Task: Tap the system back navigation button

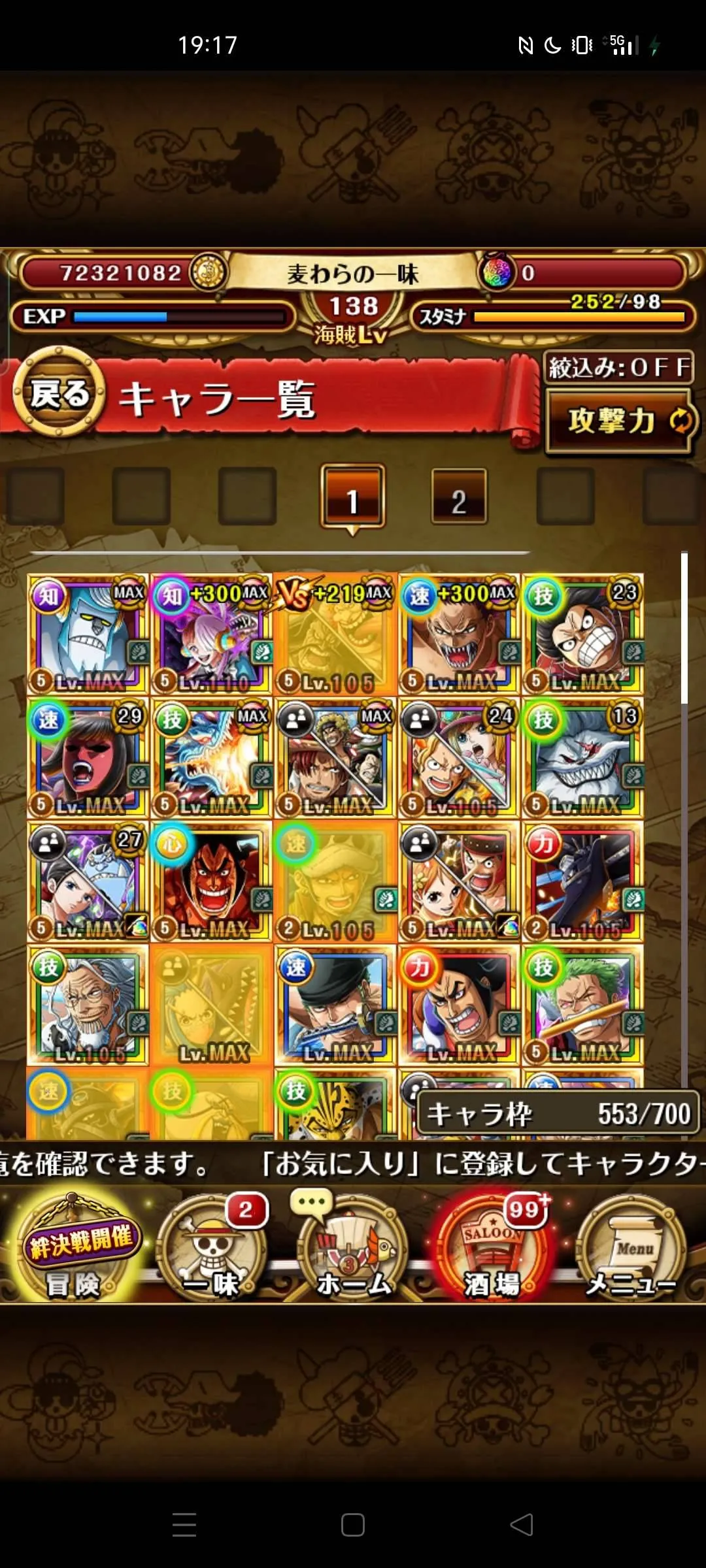Action: [x=522, y=1525]
